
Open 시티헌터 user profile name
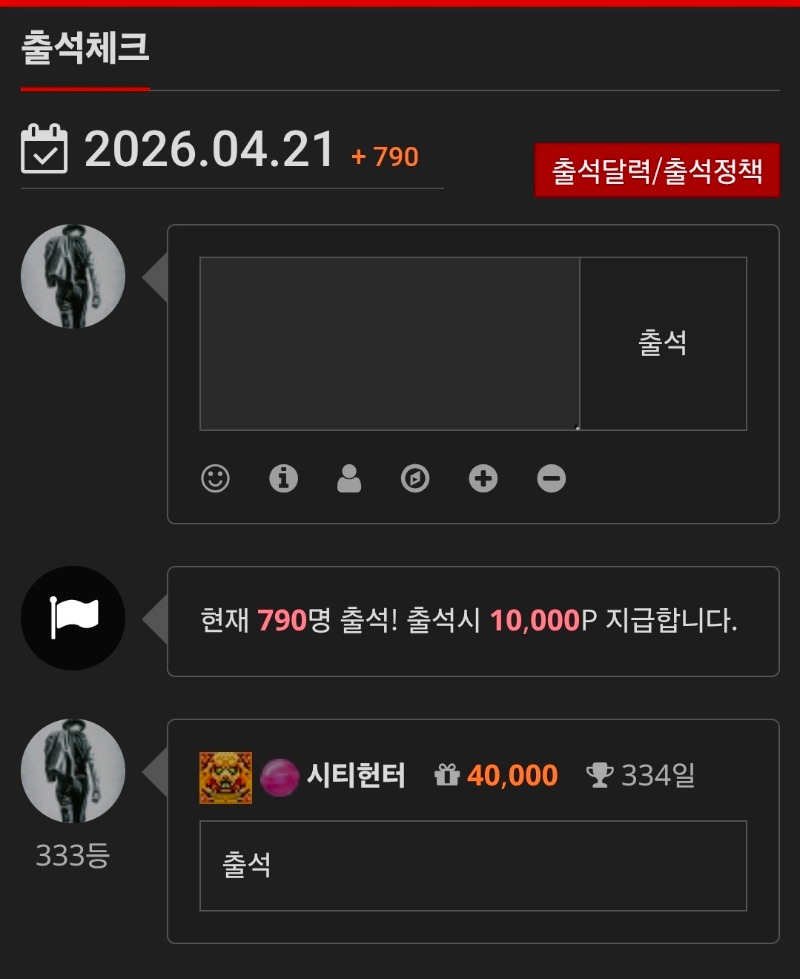[x=355, y=775]
